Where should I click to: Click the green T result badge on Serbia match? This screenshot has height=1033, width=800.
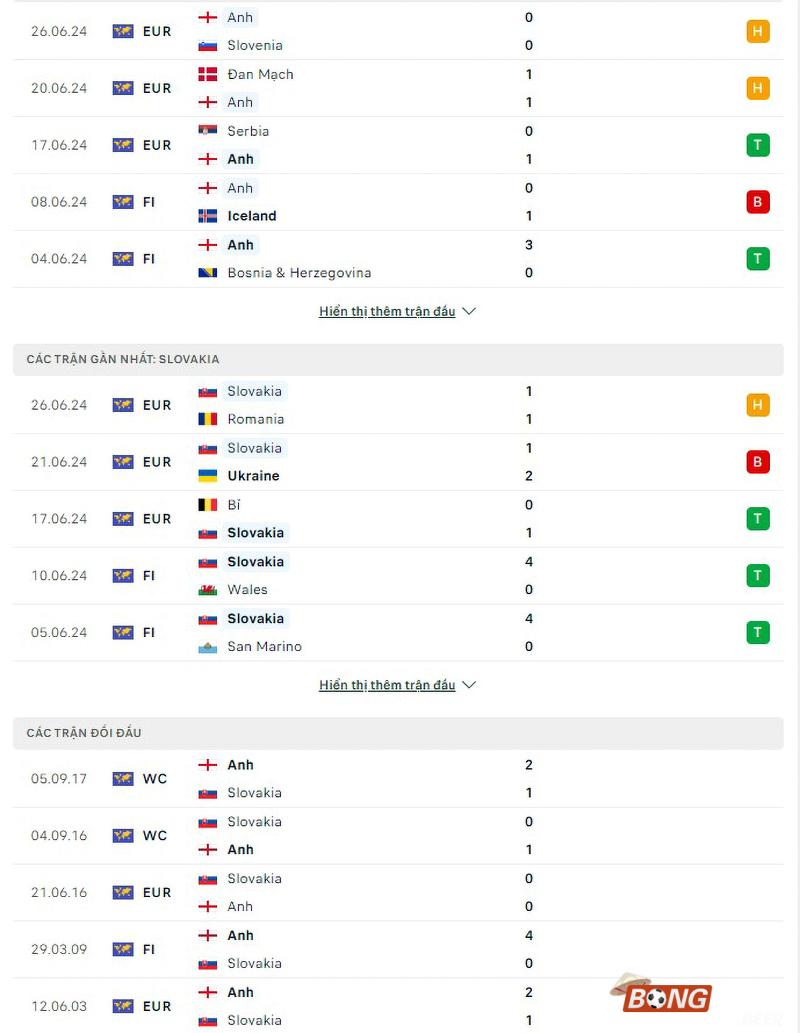[757, 144]
